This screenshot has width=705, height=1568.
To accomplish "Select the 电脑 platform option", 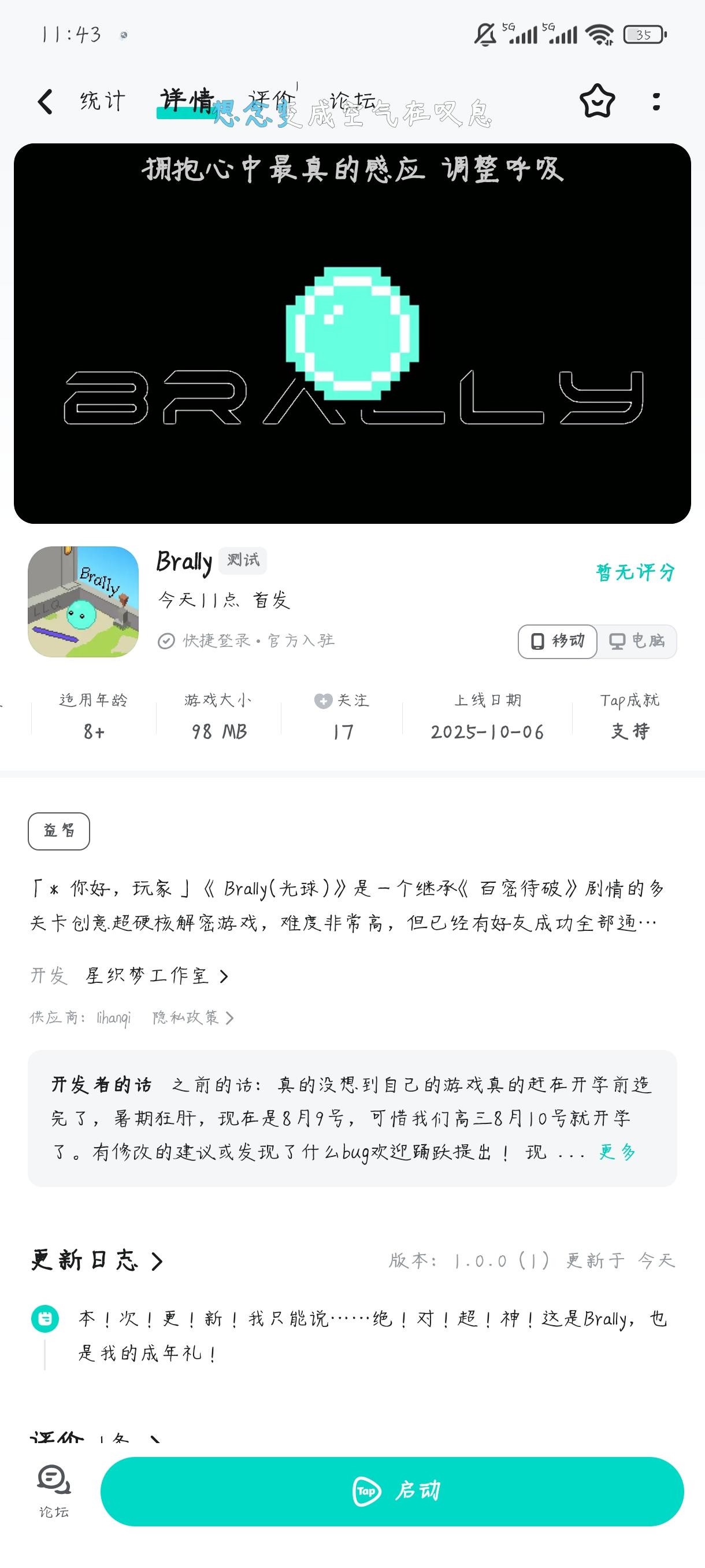I will tap(637, 641).
